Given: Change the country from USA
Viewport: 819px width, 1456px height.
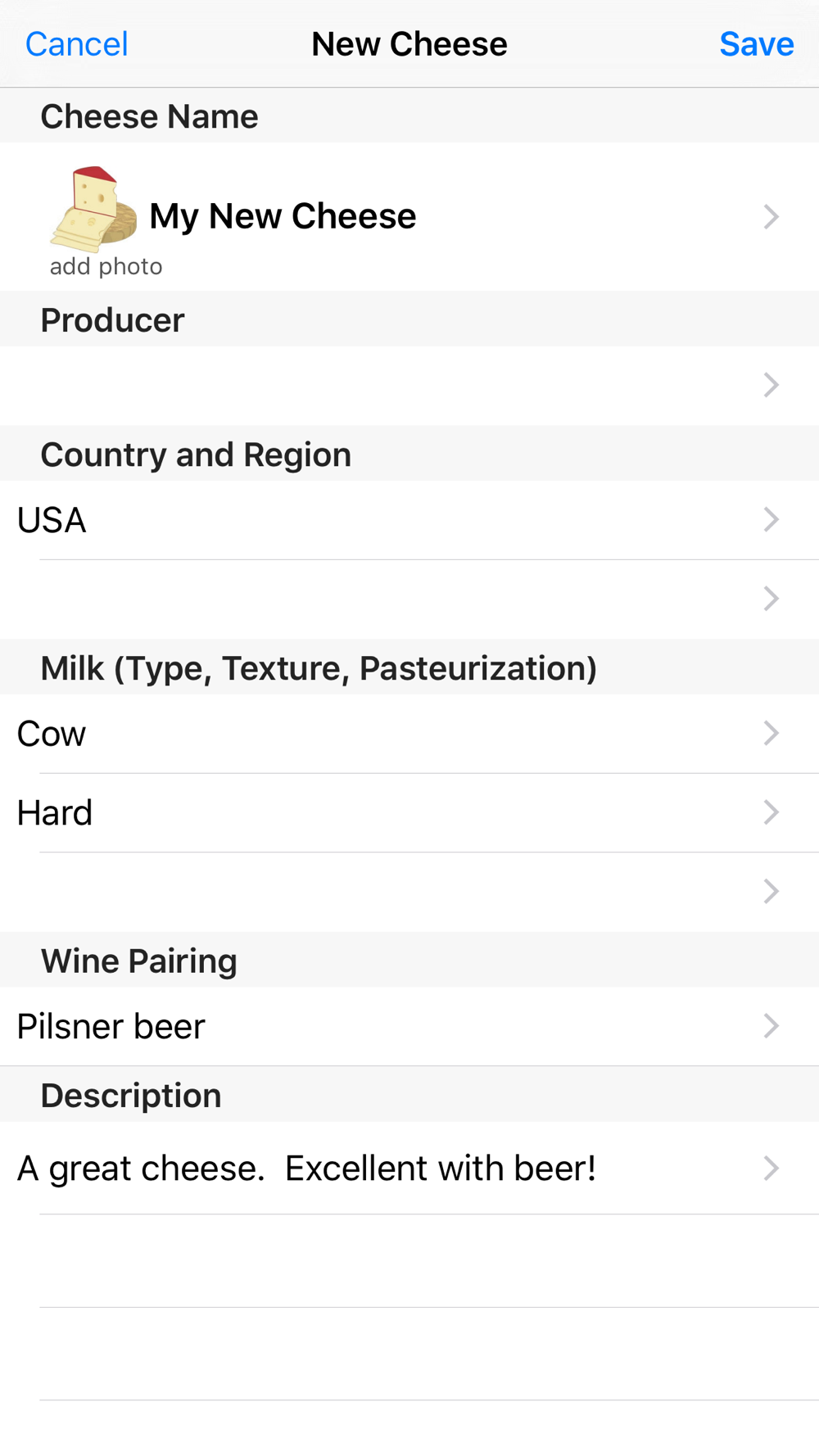Looking at the screenshot, I should tap(409, 520).
